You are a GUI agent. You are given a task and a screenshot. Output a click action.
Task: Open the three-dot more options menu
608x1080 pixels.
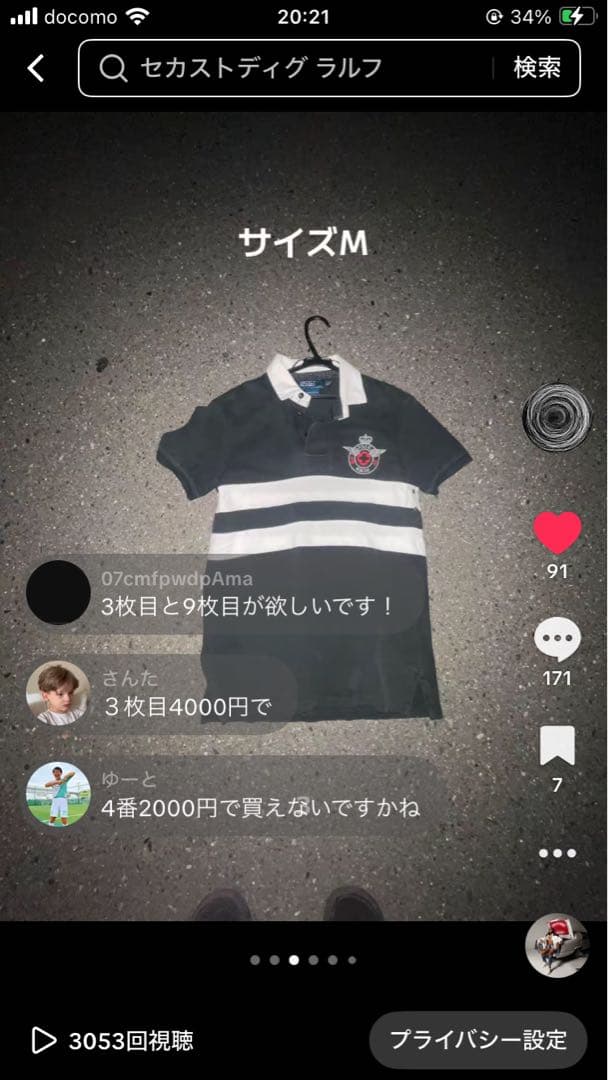pyautogui.click(x=557, y=853)
